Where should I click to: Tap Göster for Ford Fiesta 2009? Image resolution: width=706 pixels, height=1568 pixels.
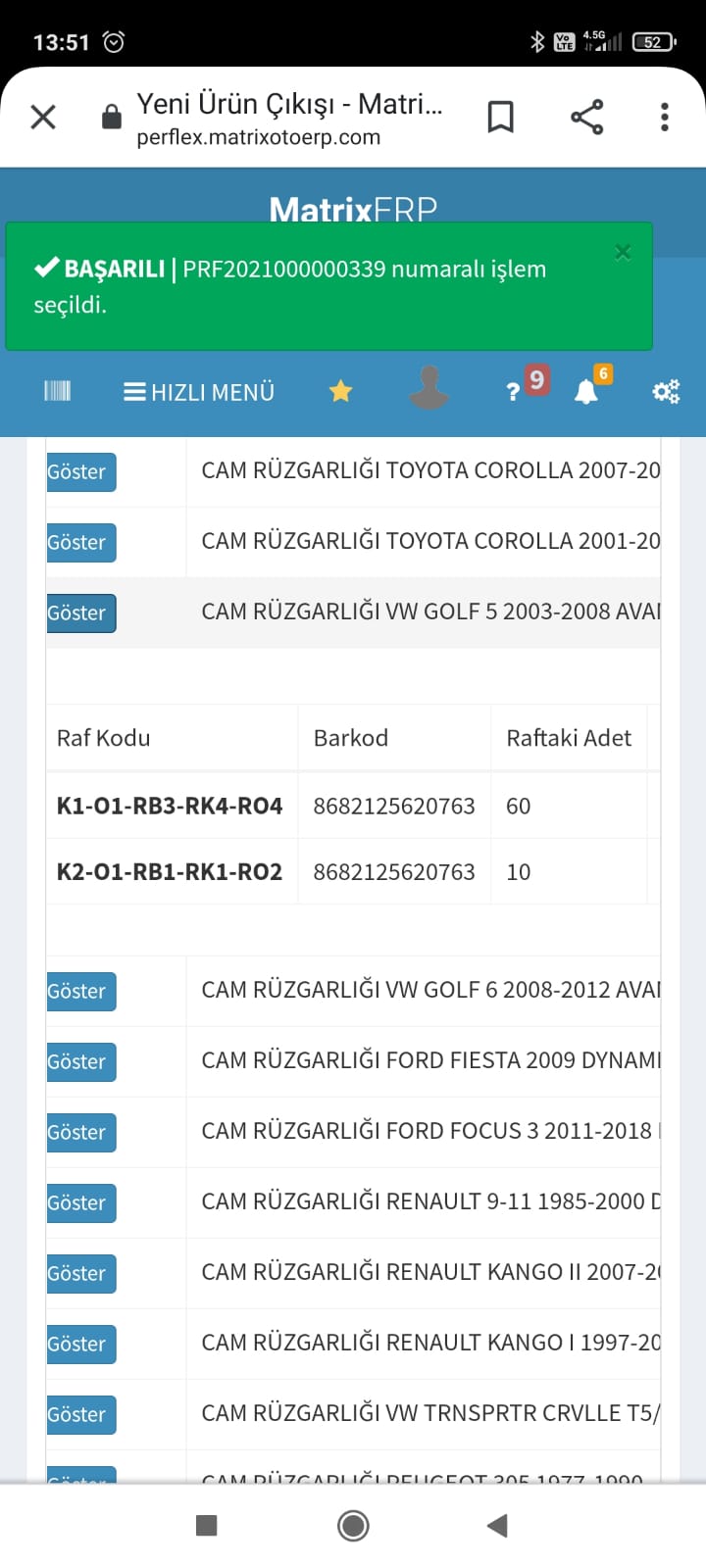(x=80, y=1062)
